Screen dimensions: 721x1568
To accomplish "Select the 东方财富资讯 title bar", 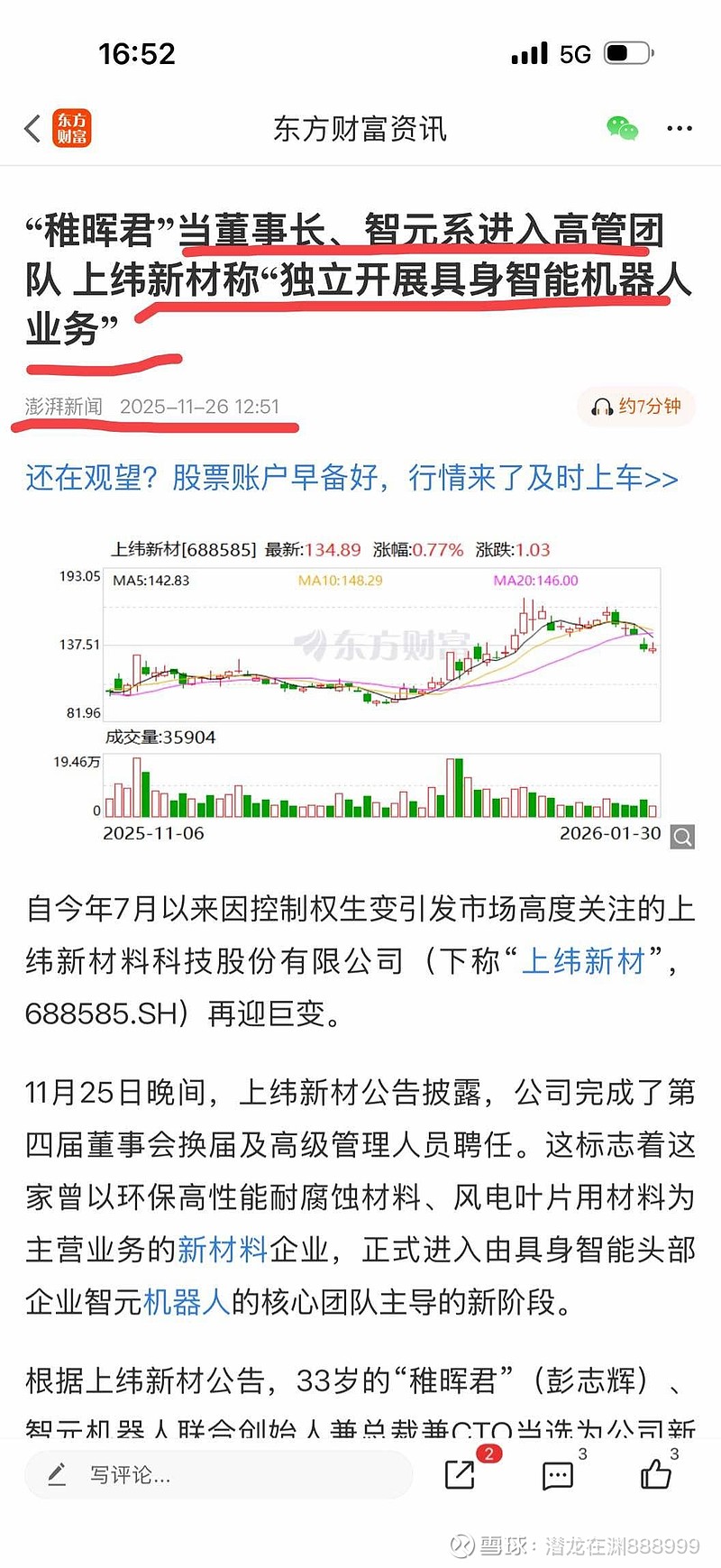I will [x=359, y=129].
